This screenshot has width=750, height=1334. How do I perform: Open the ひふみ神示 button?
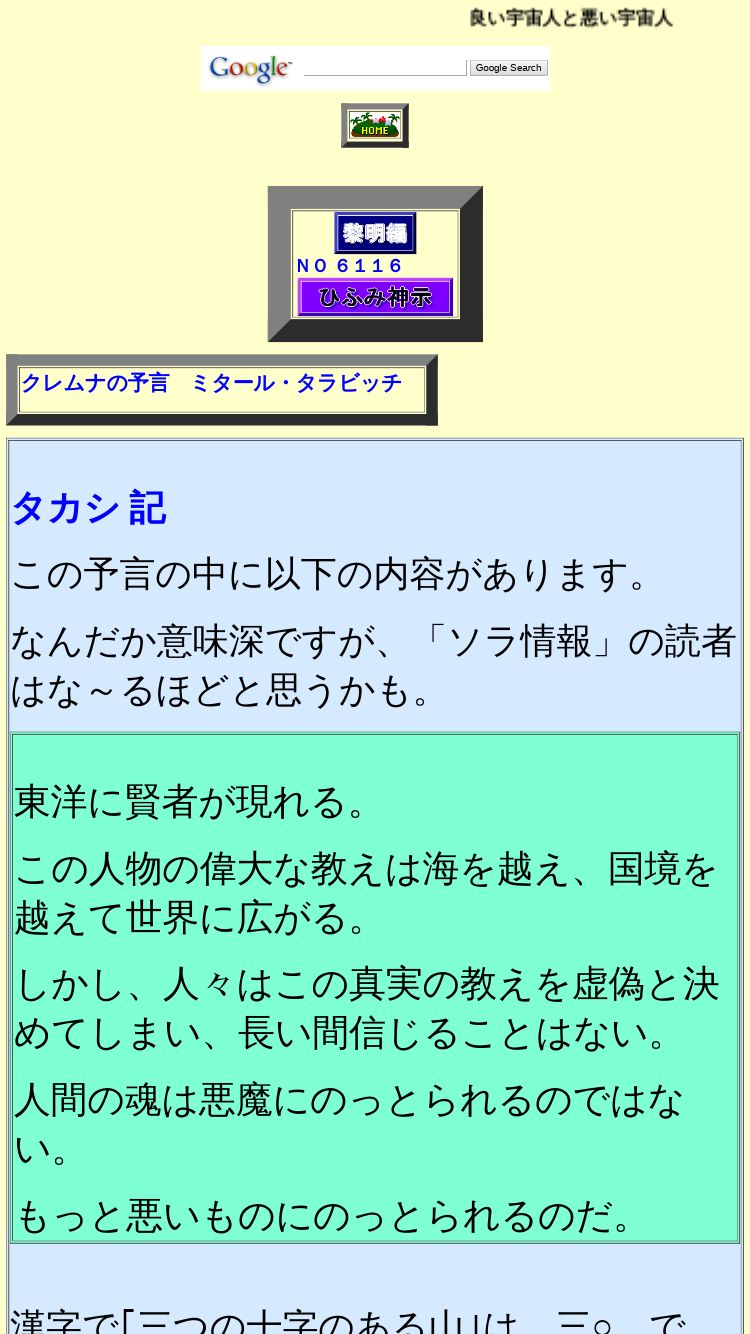[375, 297]
